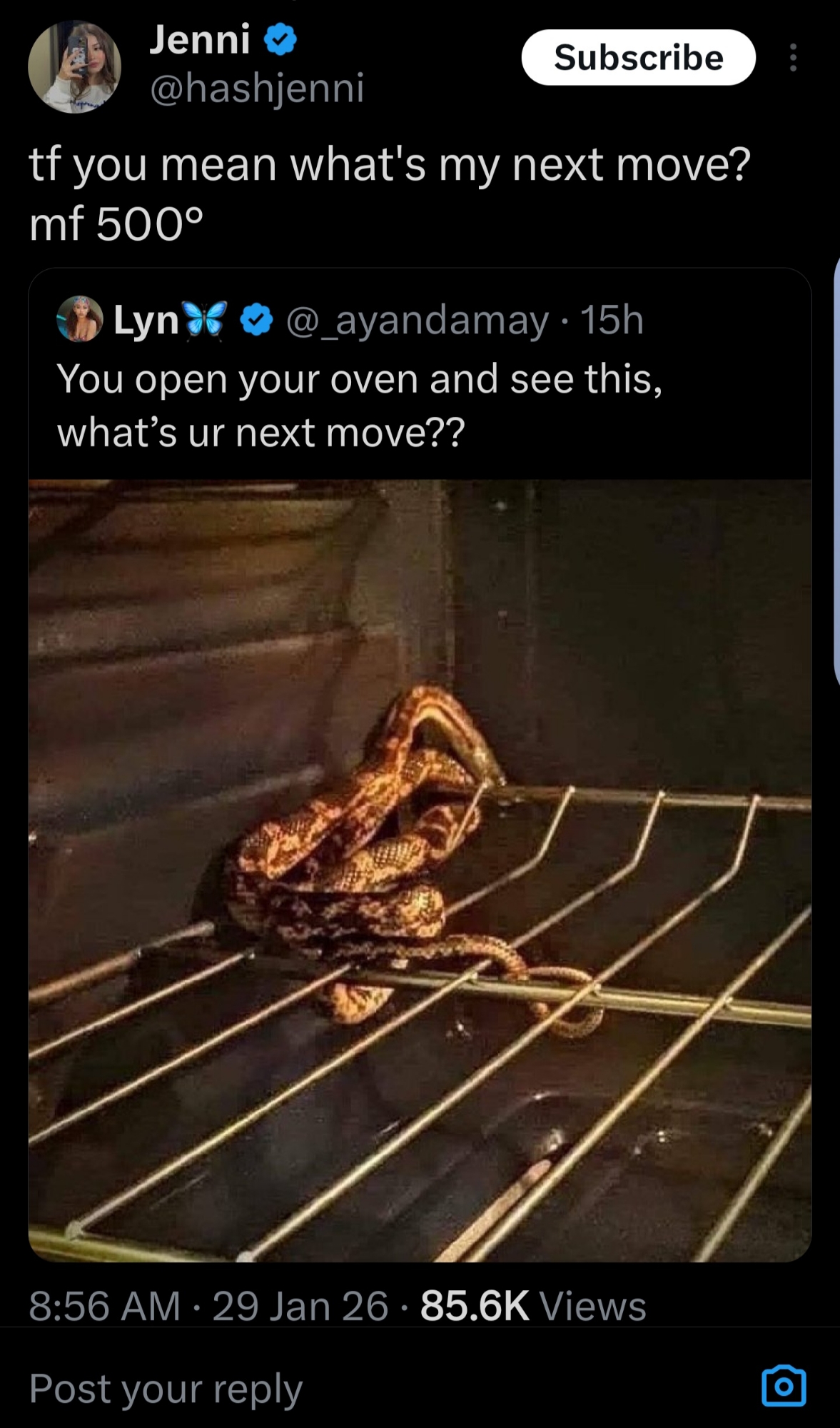Open the three-dot overflow menu
840x1428 pixels.
coord(793,57)
